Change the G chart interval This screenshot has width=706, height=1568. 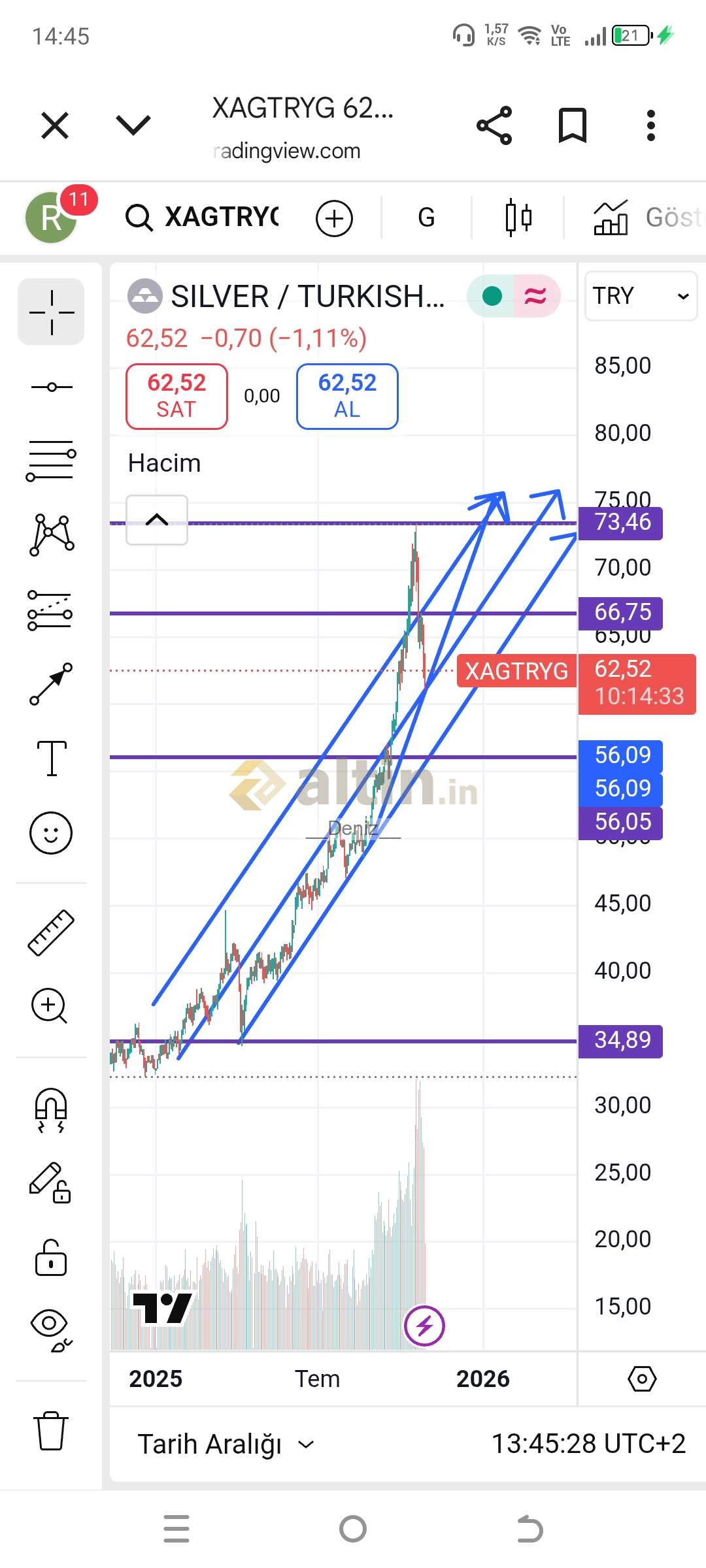tap(426, 218)
